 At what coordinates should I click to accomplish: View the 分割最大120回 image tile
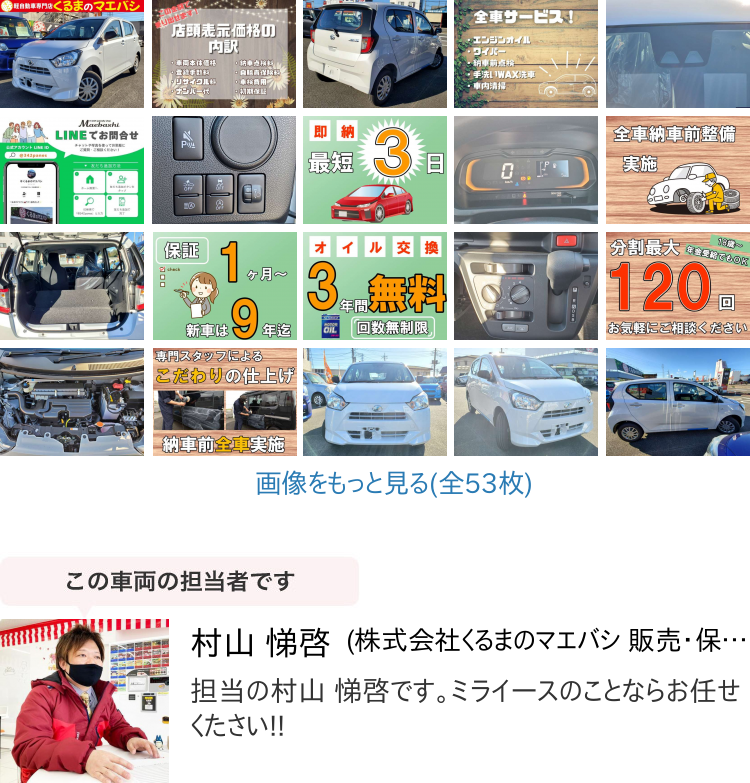click(x=678, y=286)
